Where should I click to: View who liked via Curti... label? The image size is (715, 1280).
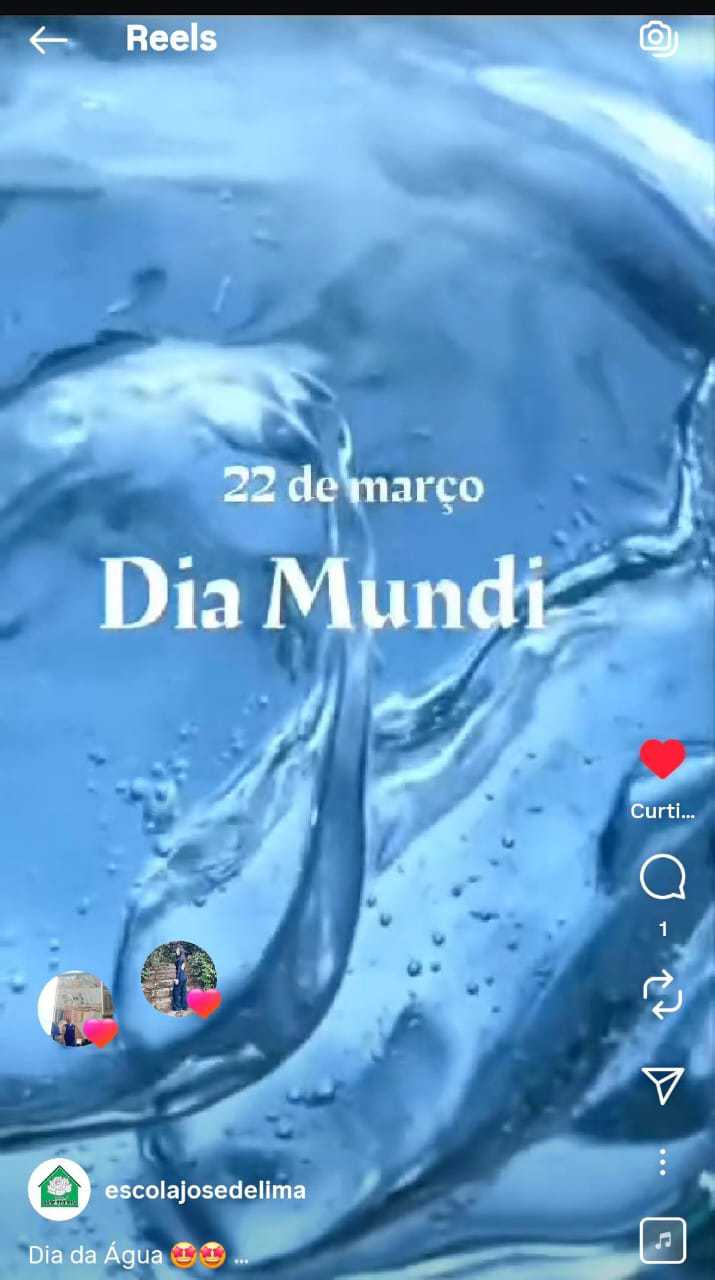click(x=662, y=811)
